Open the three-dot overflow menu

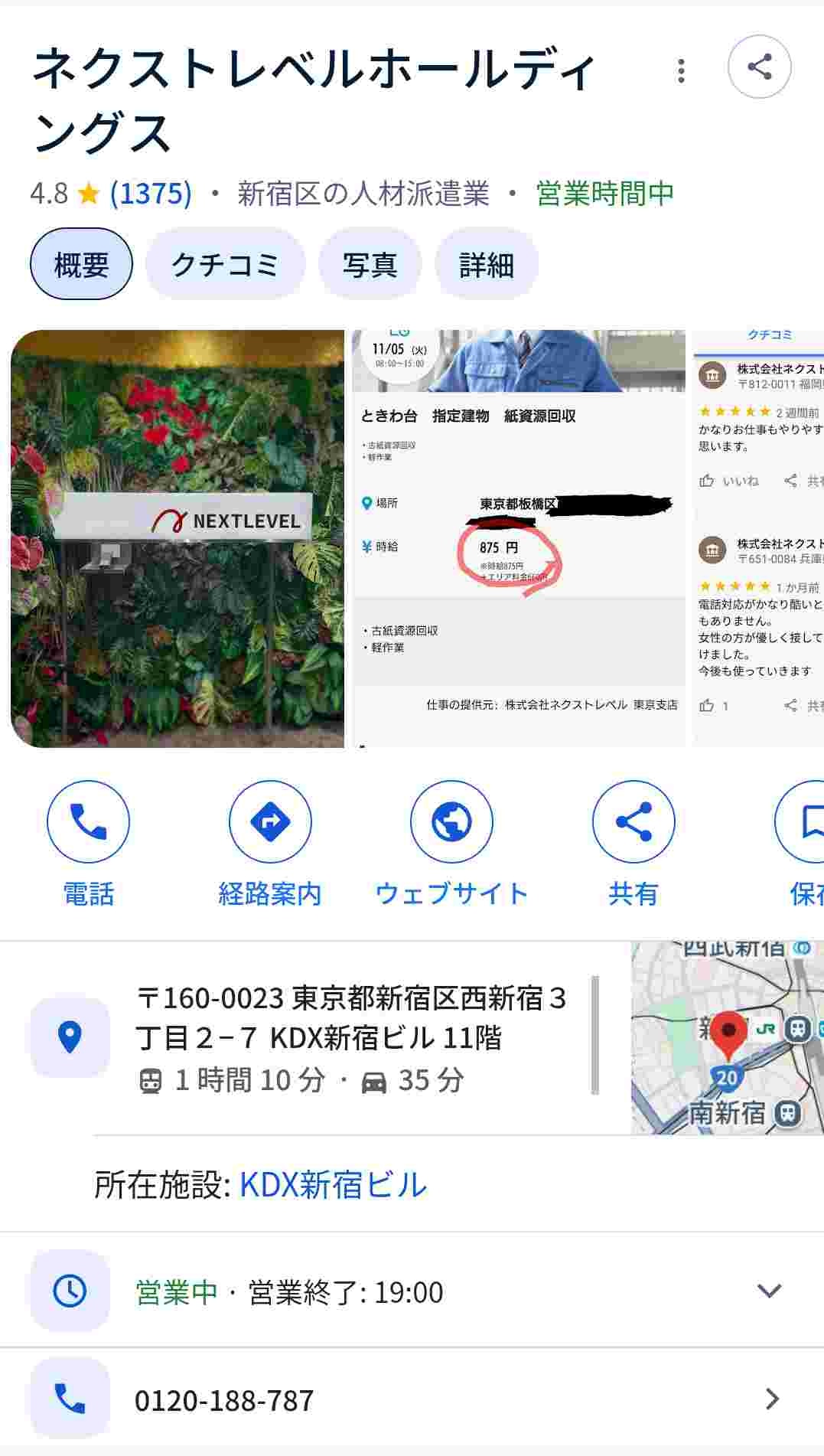click(x=680, y=70)
